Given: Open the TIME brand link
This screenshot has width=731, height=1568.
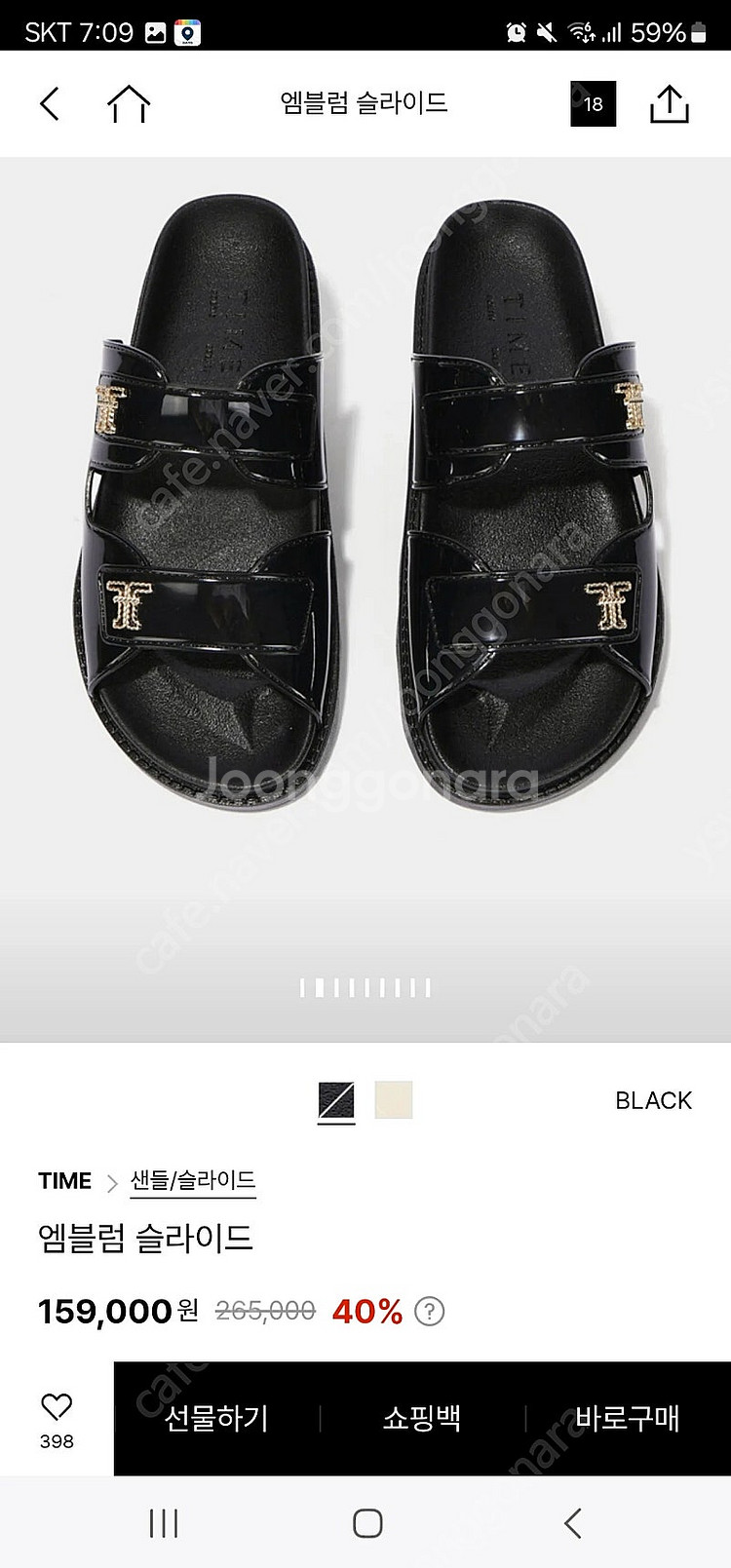Looking at the screenshot, I should click(64, 1181).
